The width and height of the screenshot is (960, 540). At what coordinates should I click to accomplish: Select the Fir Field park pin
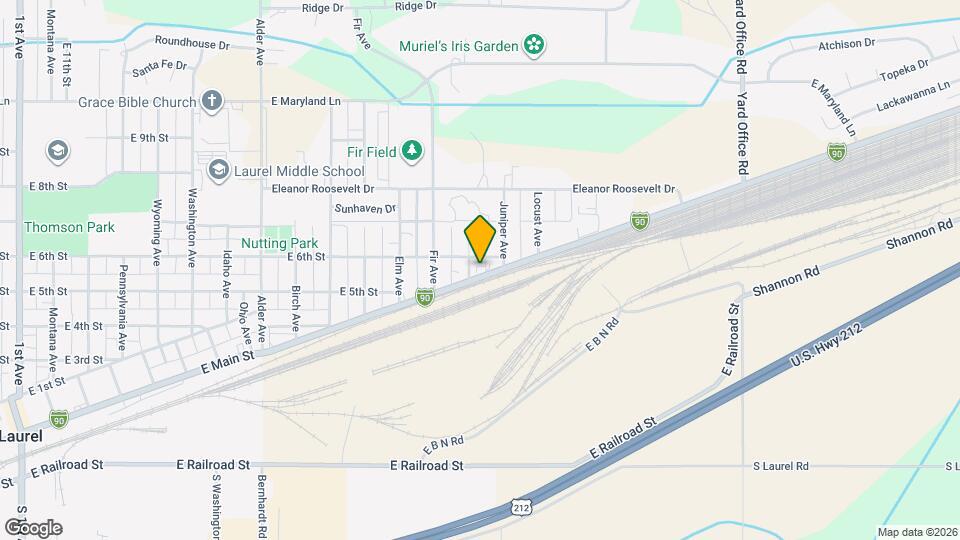pyautogui.click(x=412, y=151)
